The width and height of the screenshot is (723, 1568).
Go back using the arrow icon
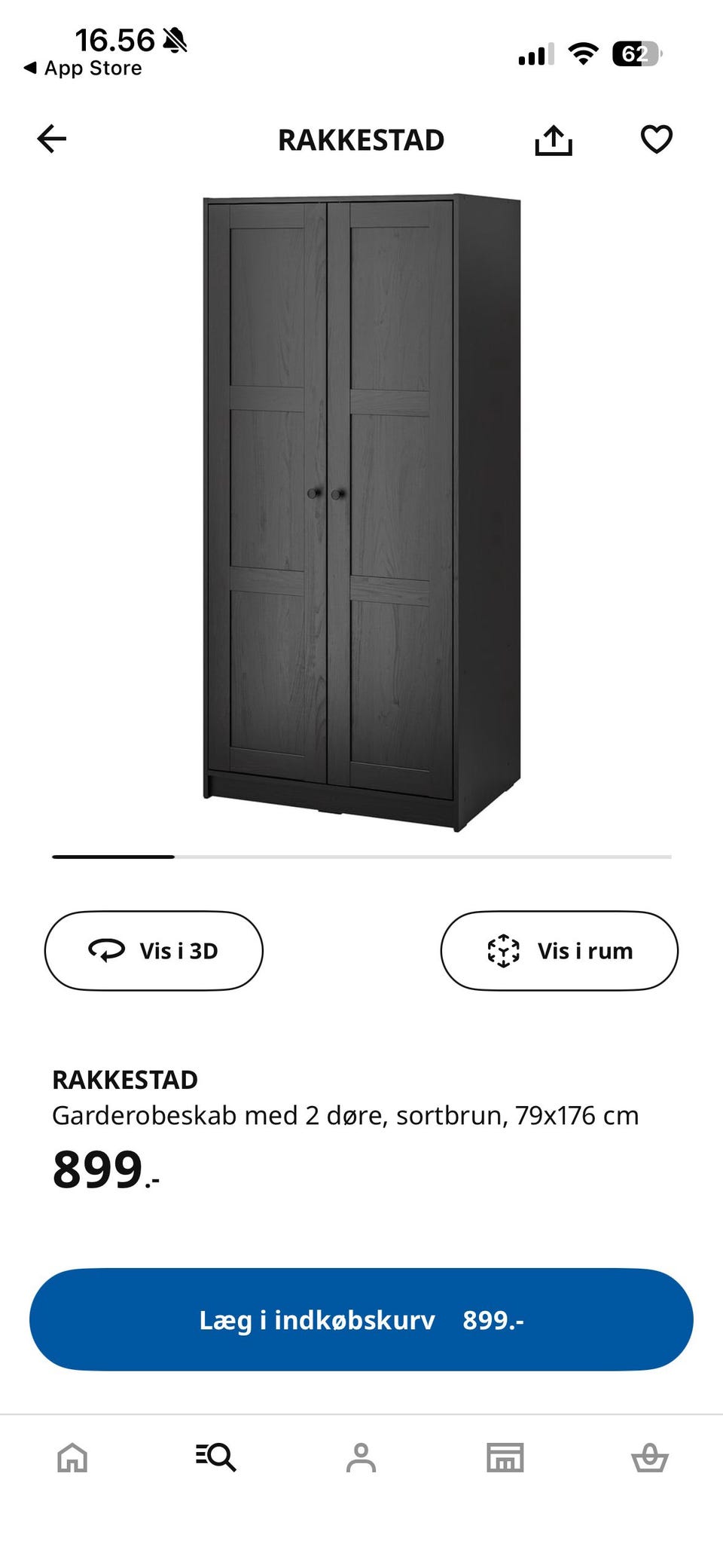click(x=52, y=139)
